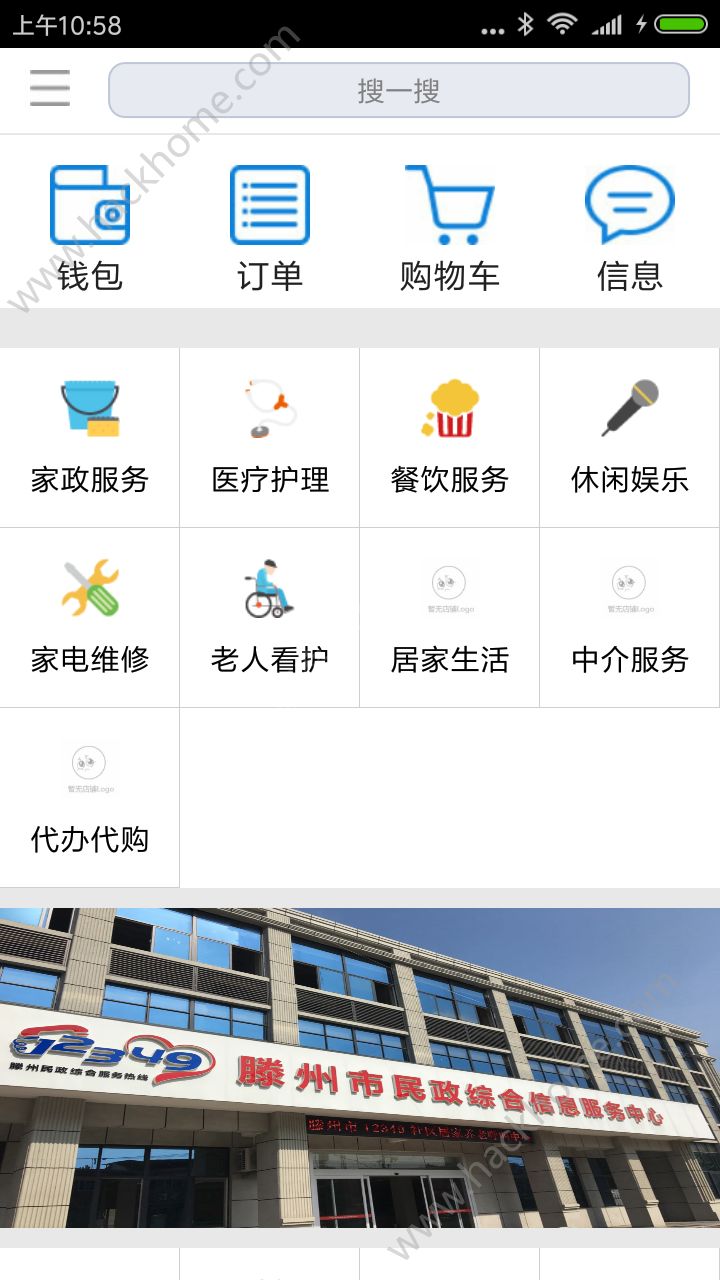Open 居家生活 category
Screen dimensions: 720x1280
tap(450, 618)
